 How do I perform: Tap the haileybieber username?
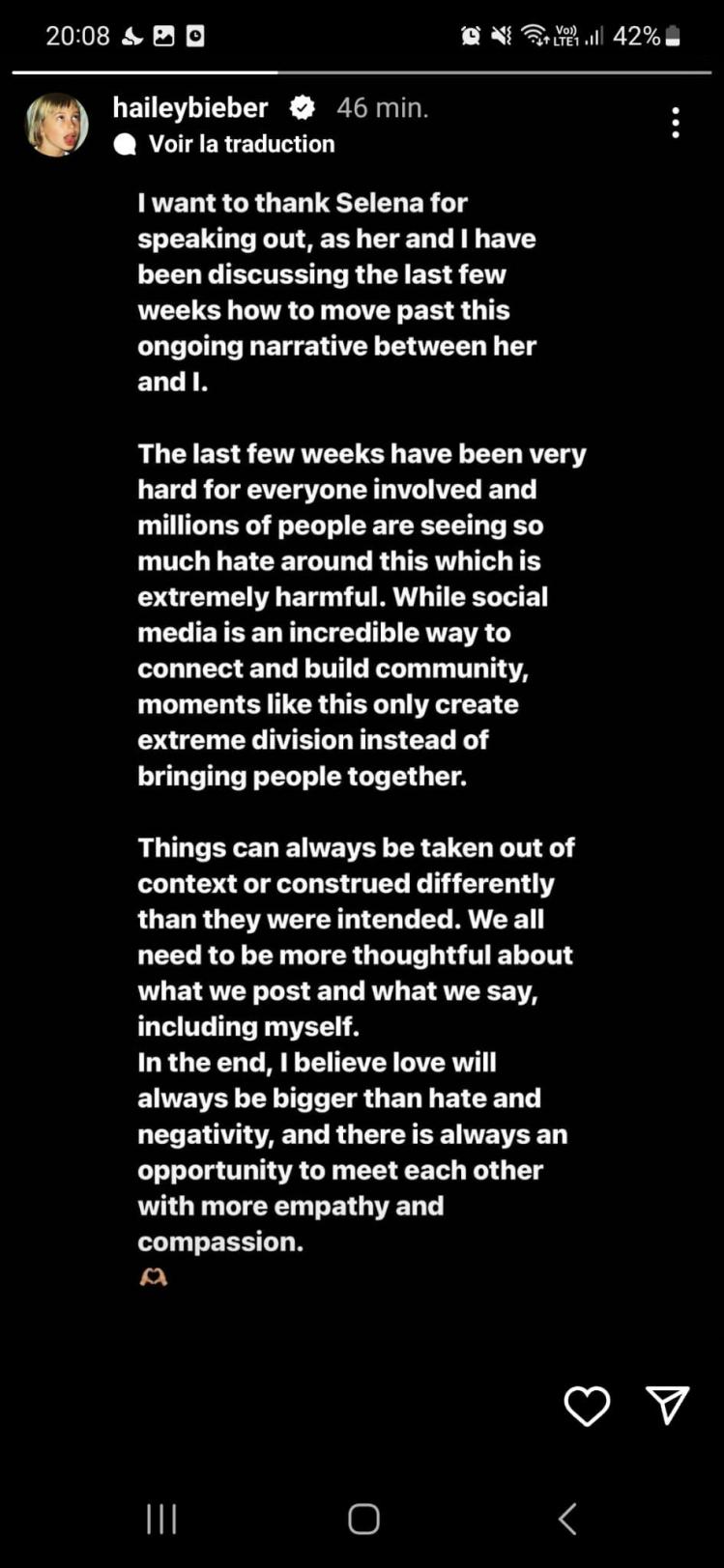pos(190,107)
